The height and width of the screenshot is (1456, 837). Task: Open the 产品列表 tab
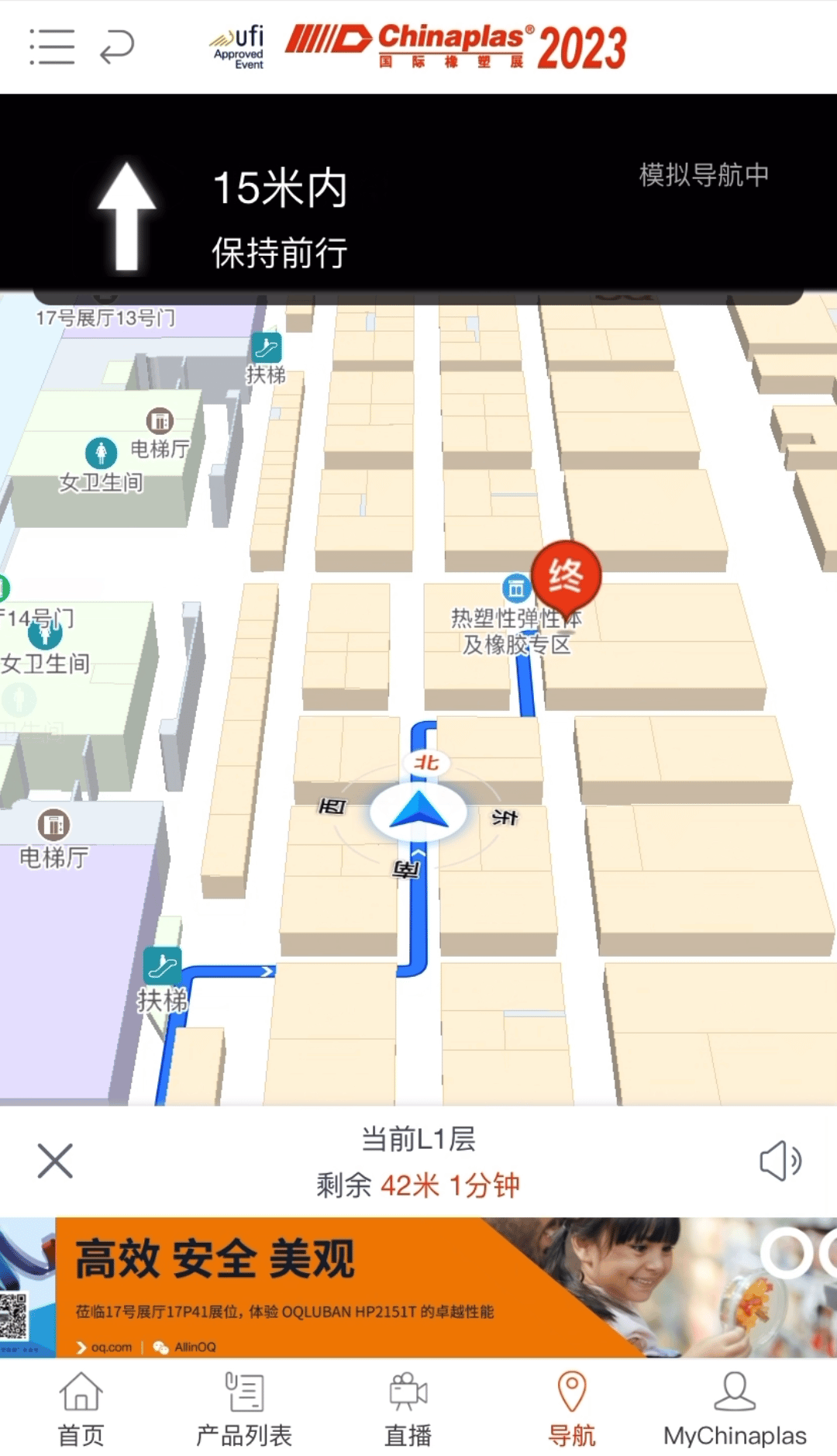click(244, 1409)
